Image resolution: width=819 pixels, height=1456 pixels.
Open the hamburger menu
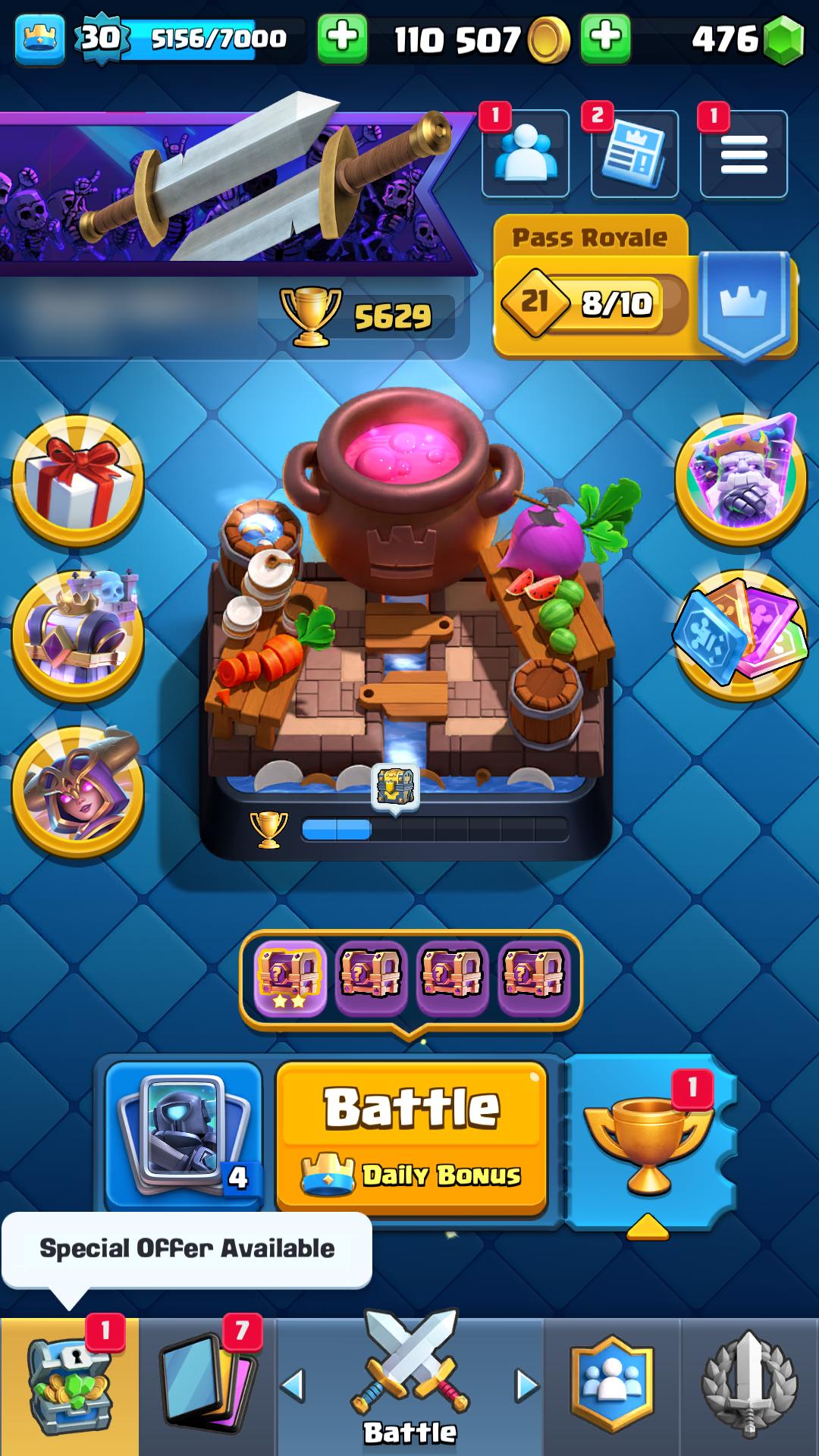[743, 153]
